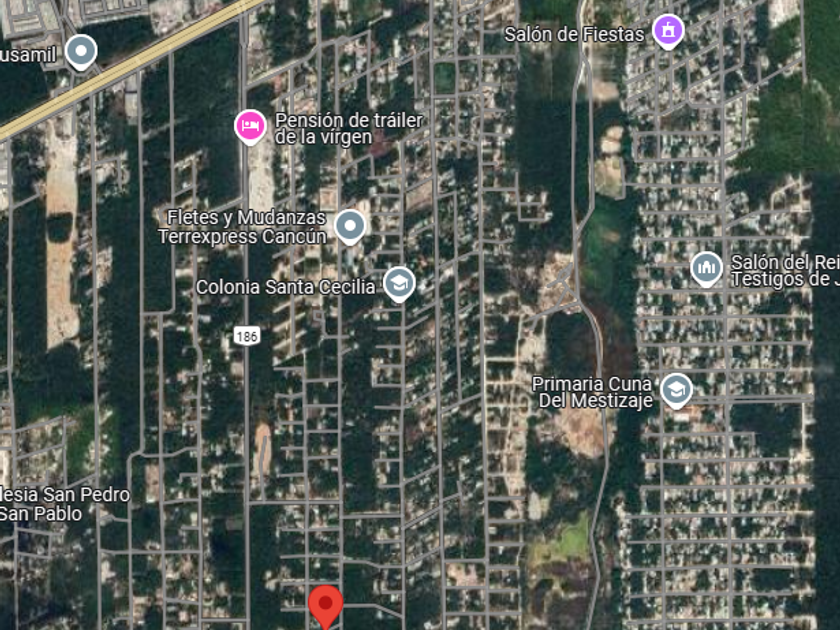840x630 pixels.
Task: Select the Pensión de tráiler de la virgen pin
Action: pyautogui.click(x=250, y=126)
